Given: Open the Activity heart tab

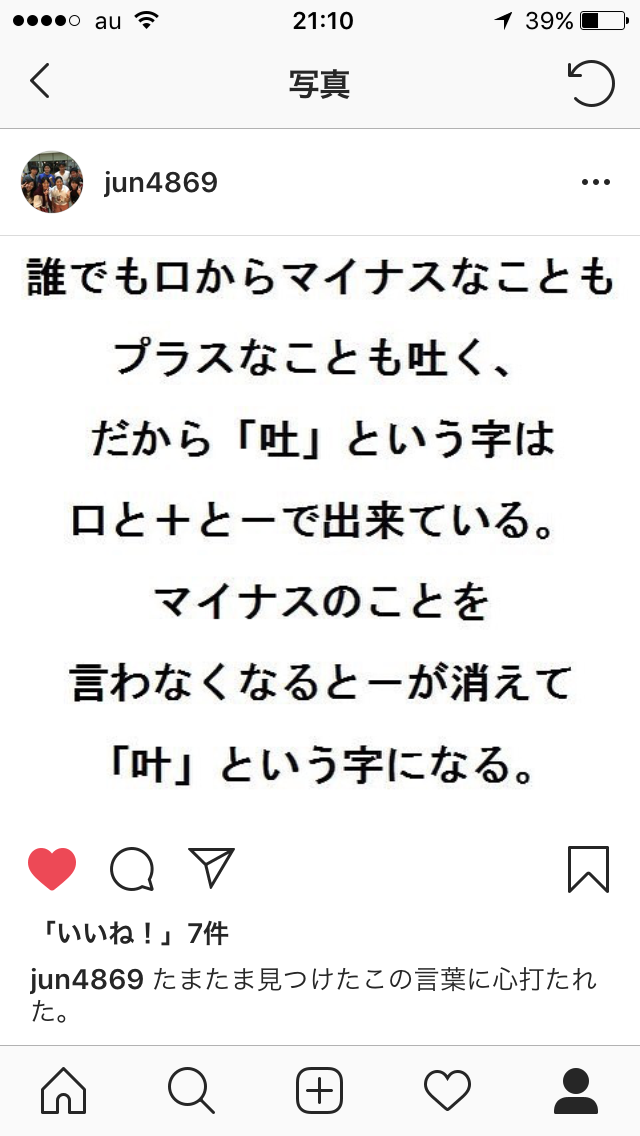Looking at the screenshot, I should click(x=447, y=1090).
